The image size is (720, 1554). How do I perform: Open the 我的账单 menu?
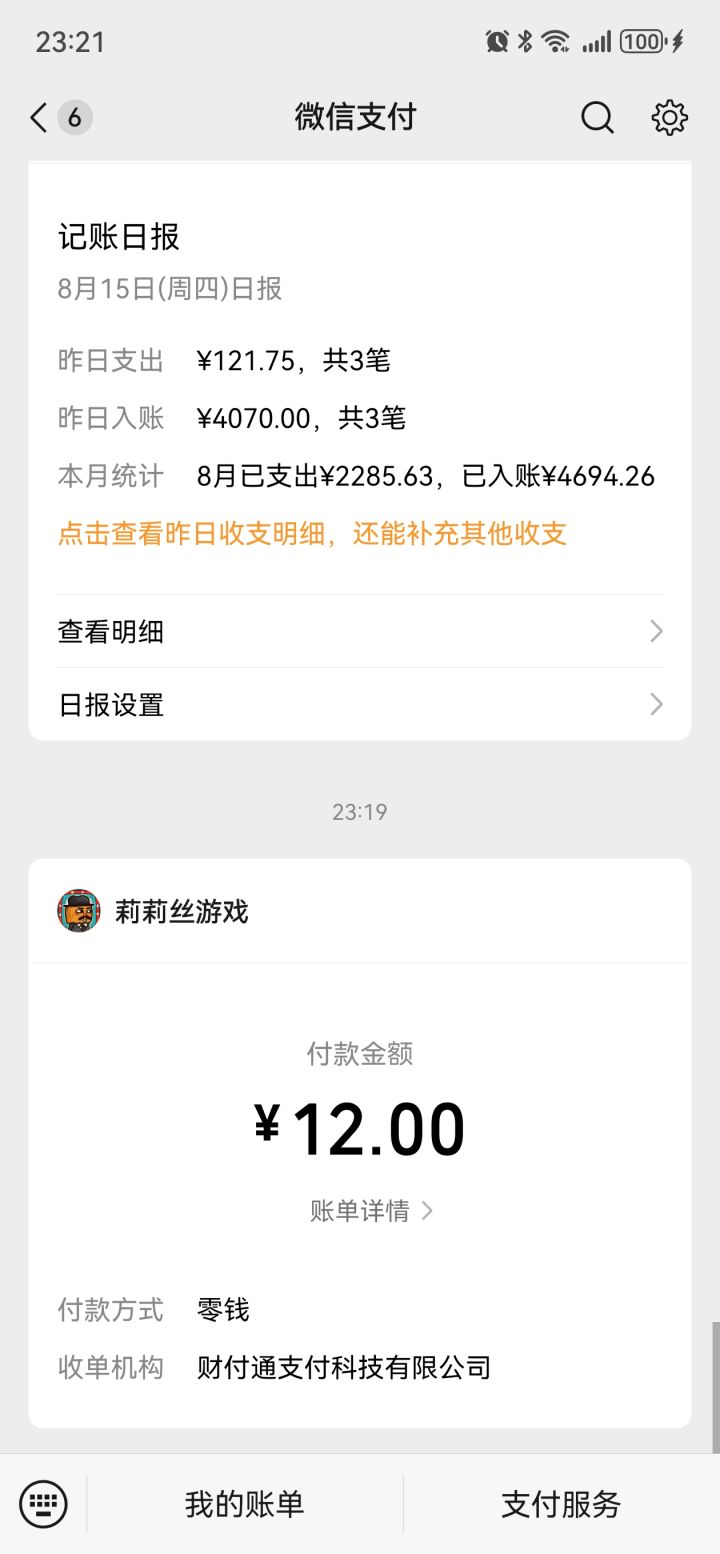(x=245, y=1504)
